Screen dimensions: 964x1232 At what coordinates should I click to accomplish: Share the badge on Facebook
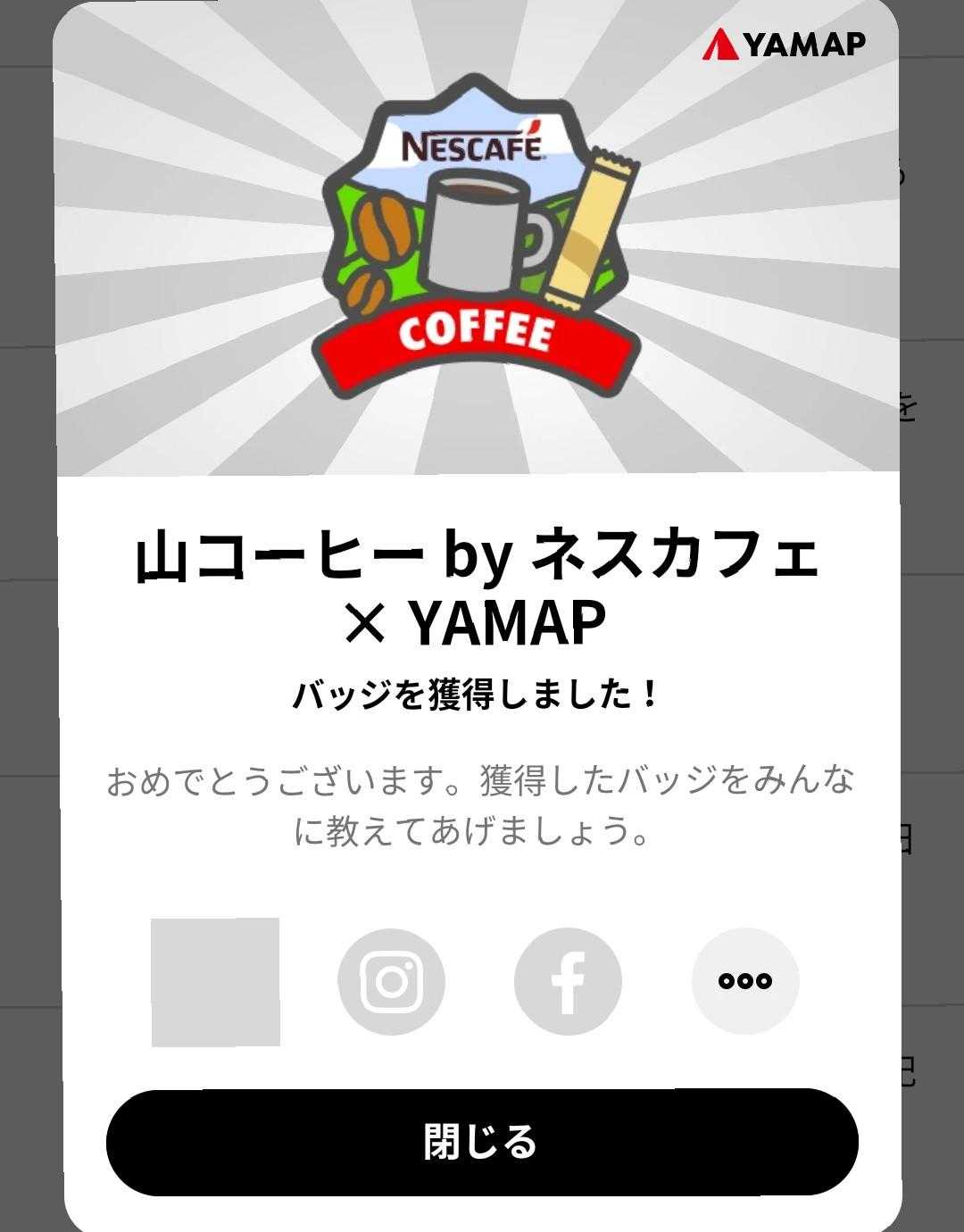(x=568, y=981)
